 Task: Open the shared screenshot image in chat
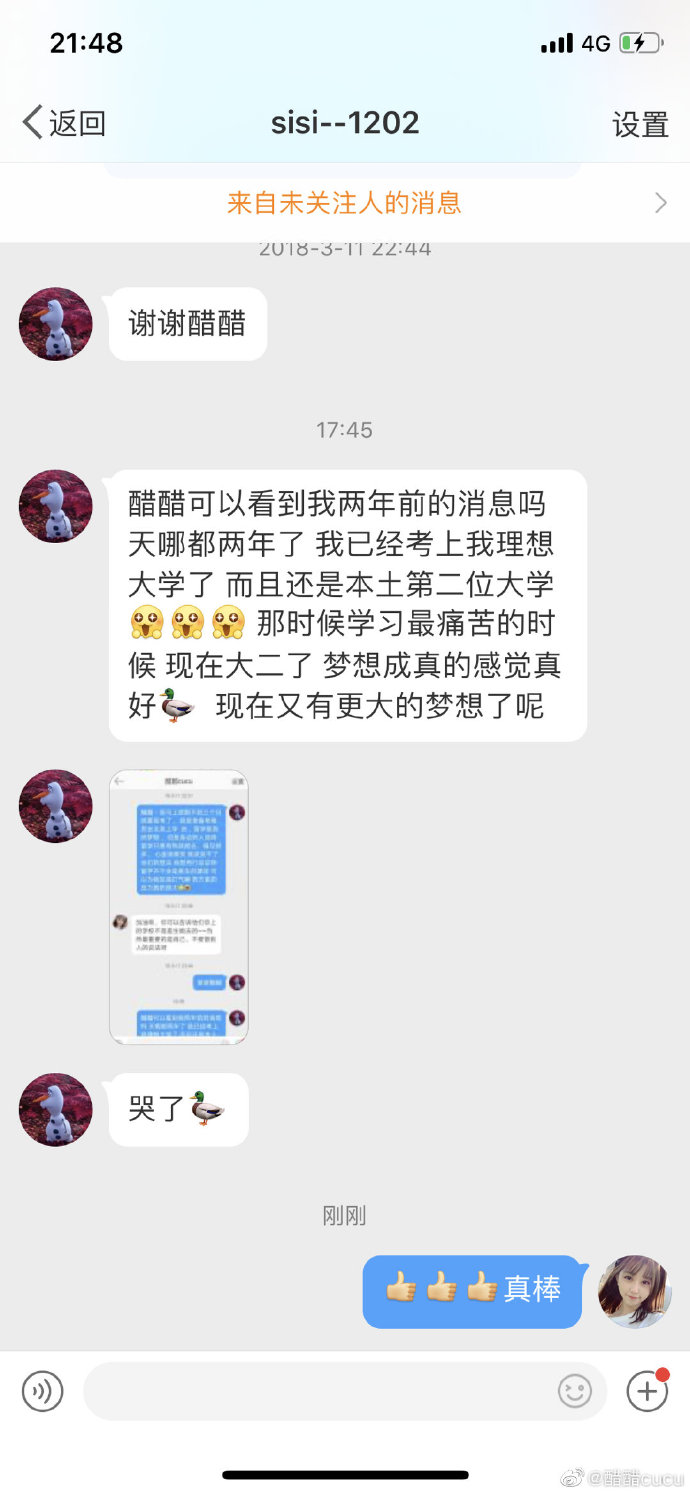tap(179, 907)
